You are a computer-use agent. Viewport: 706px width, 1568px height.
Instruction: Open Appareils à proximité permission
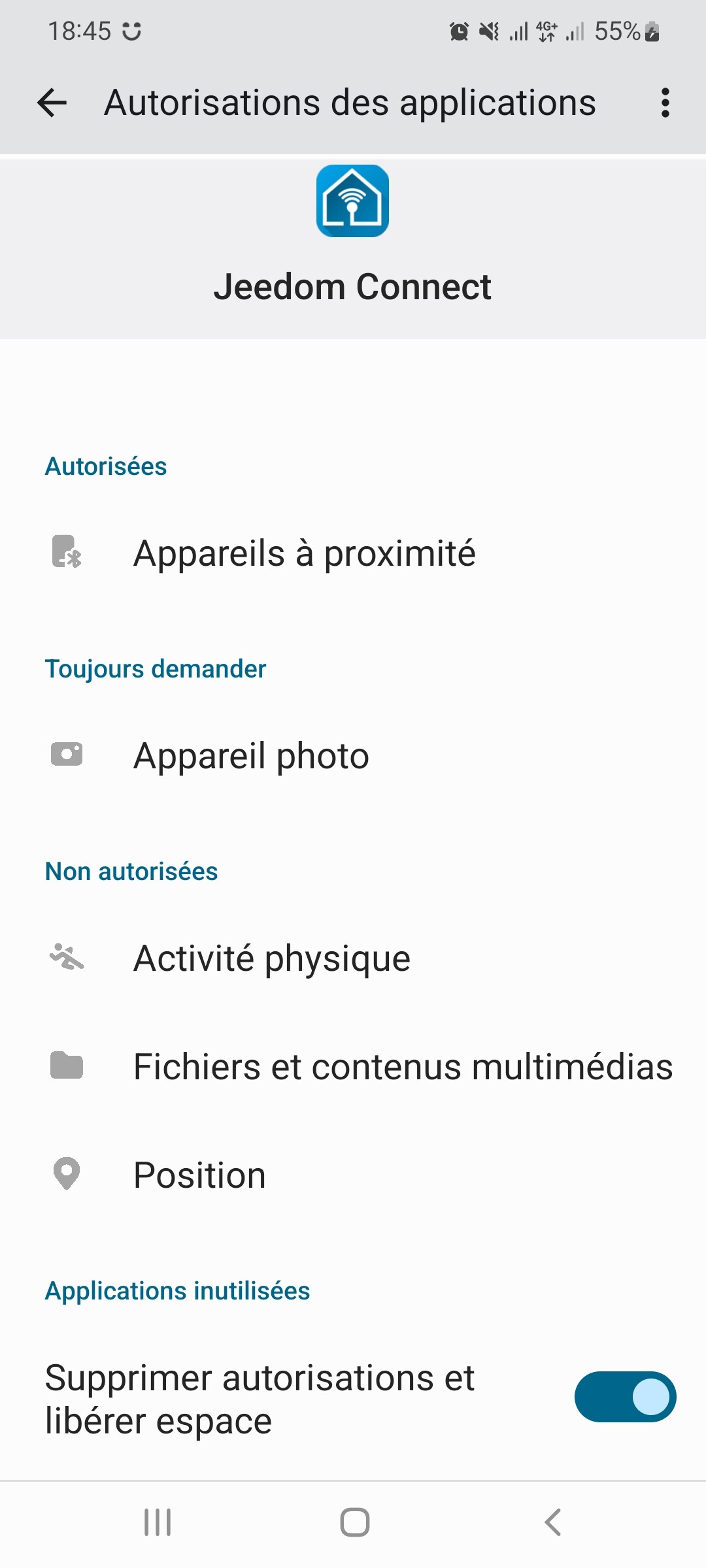click(x=304, y=553)
